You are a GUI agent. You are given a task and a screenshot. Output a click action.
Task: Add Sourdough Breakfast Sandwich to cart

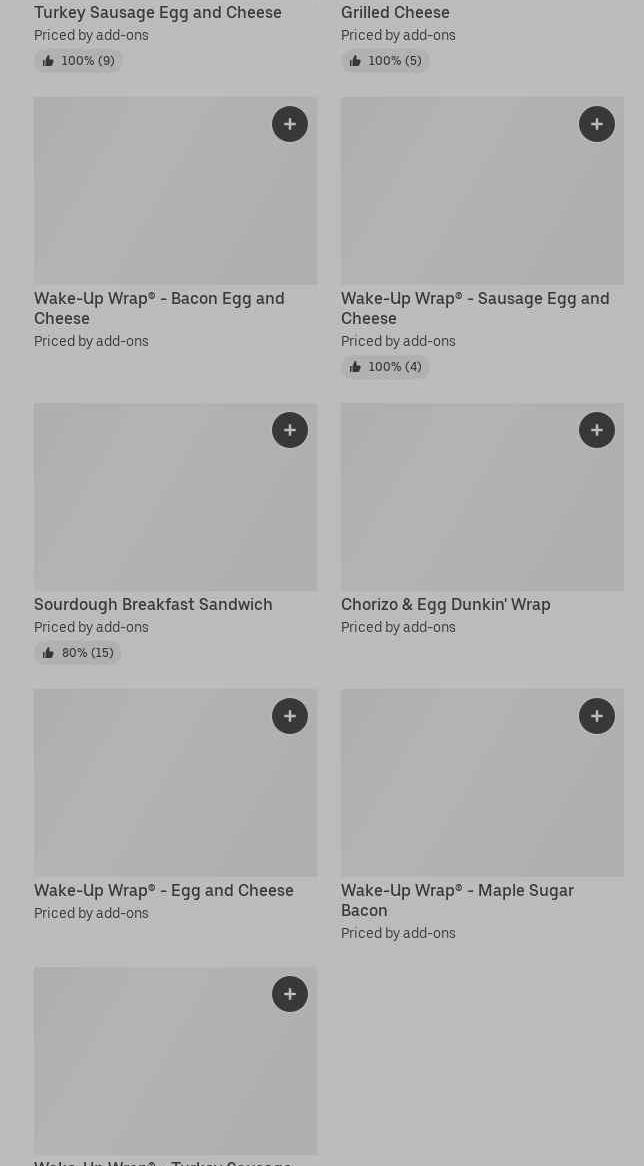[290, 430]
